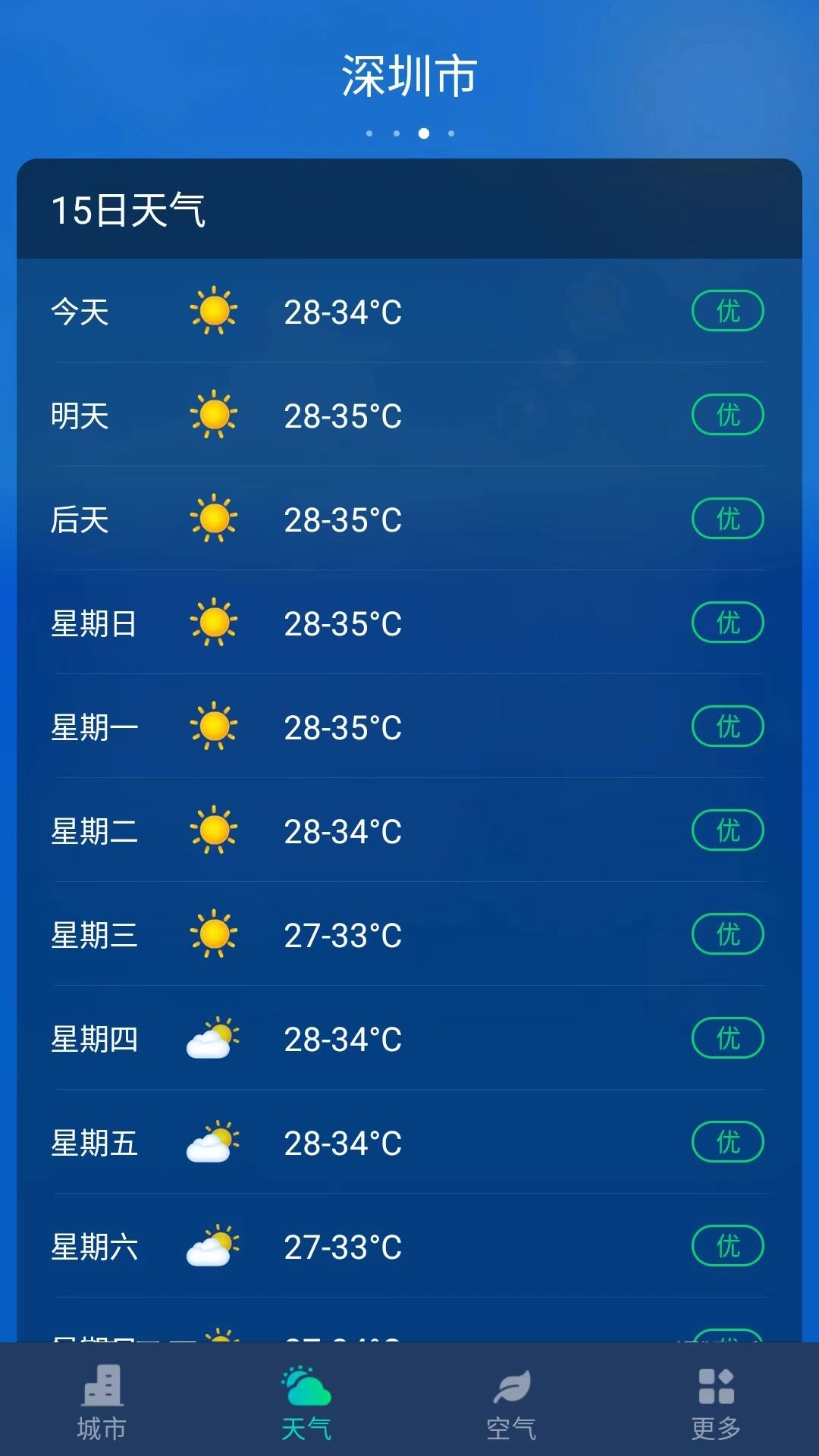Expand the 今天 weather row
Viewport: 819px width, 1456px height.
[x=409, y=311]
